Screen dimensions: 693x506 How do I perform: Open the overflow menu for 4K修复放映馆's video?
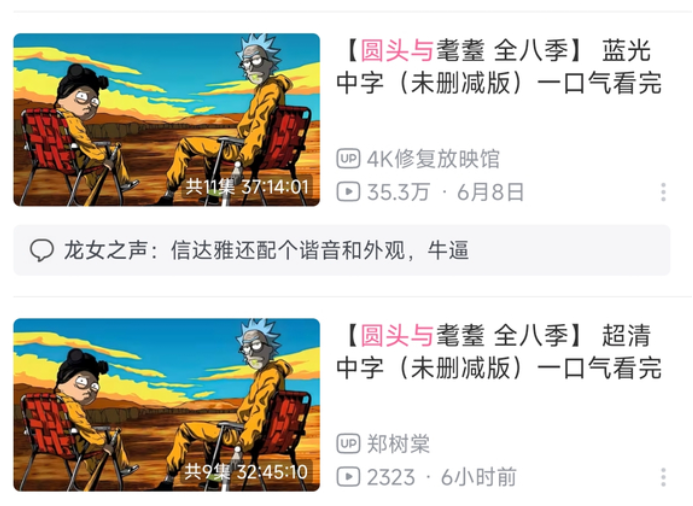point(663,192)
